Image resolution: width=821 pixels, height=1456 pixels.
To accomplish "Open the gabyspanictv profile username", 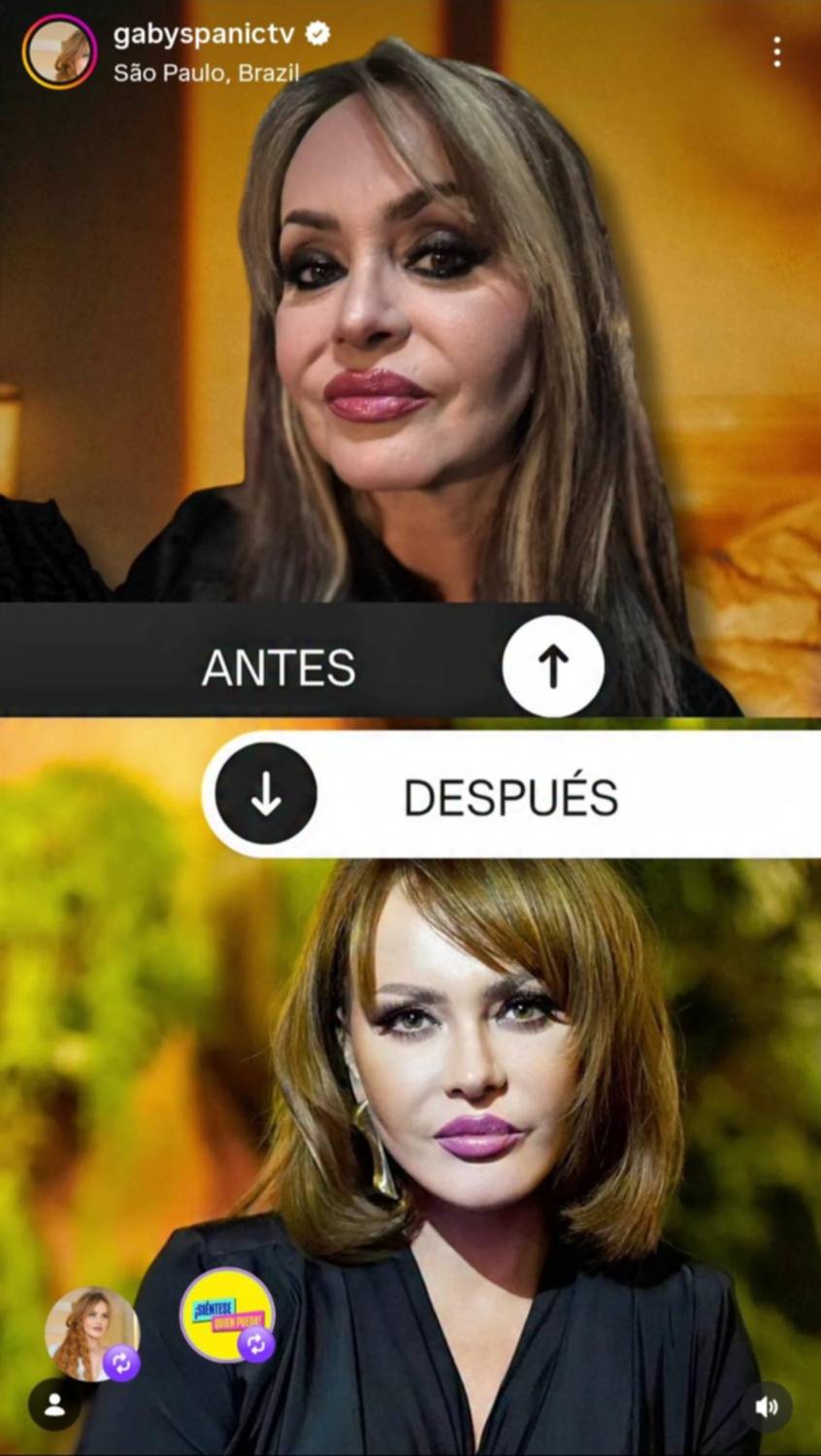I will [x=204, y=34].
